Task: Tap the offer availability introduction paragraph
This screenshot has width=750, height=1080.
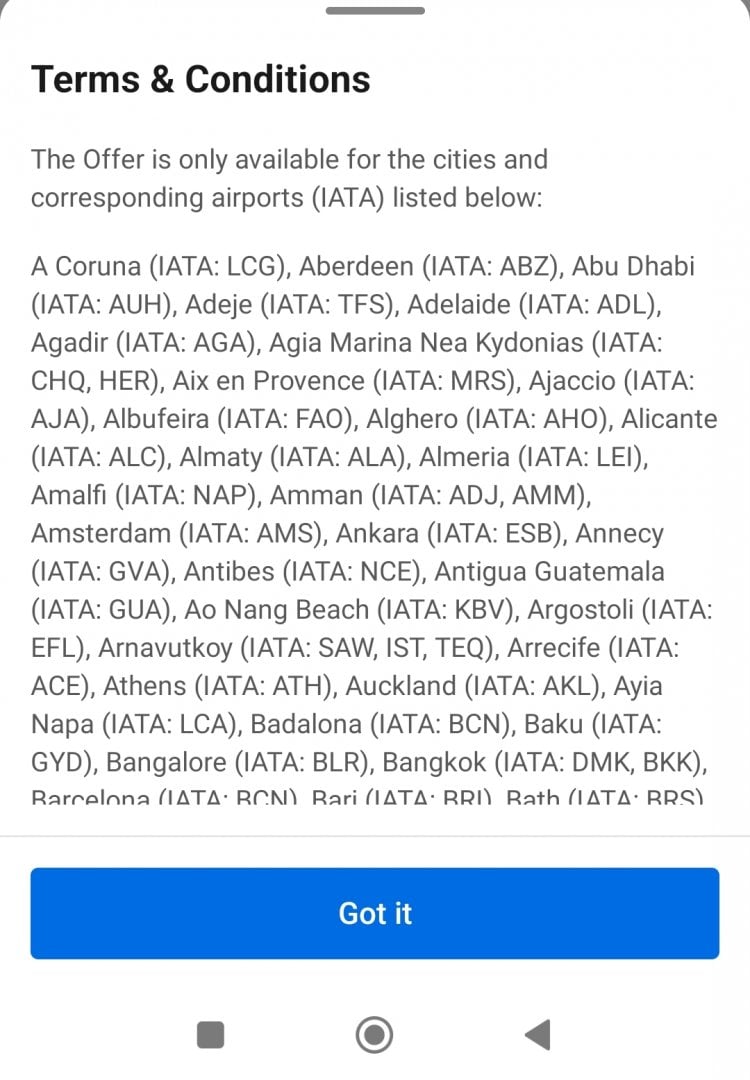Action: point(290,178)
